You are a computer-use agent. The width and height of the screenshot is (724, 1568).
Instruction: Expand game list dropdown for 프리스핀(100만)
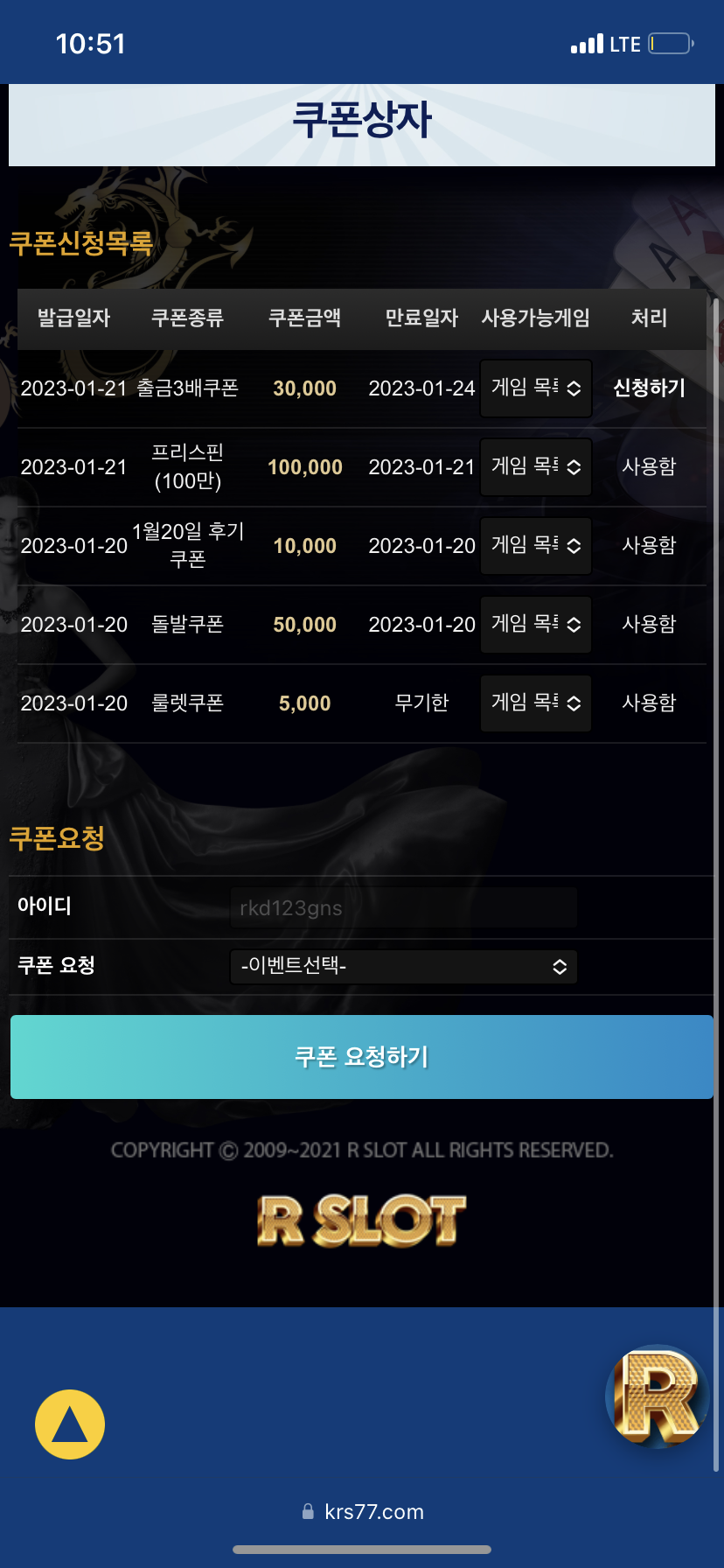click(x=536, y=466)
